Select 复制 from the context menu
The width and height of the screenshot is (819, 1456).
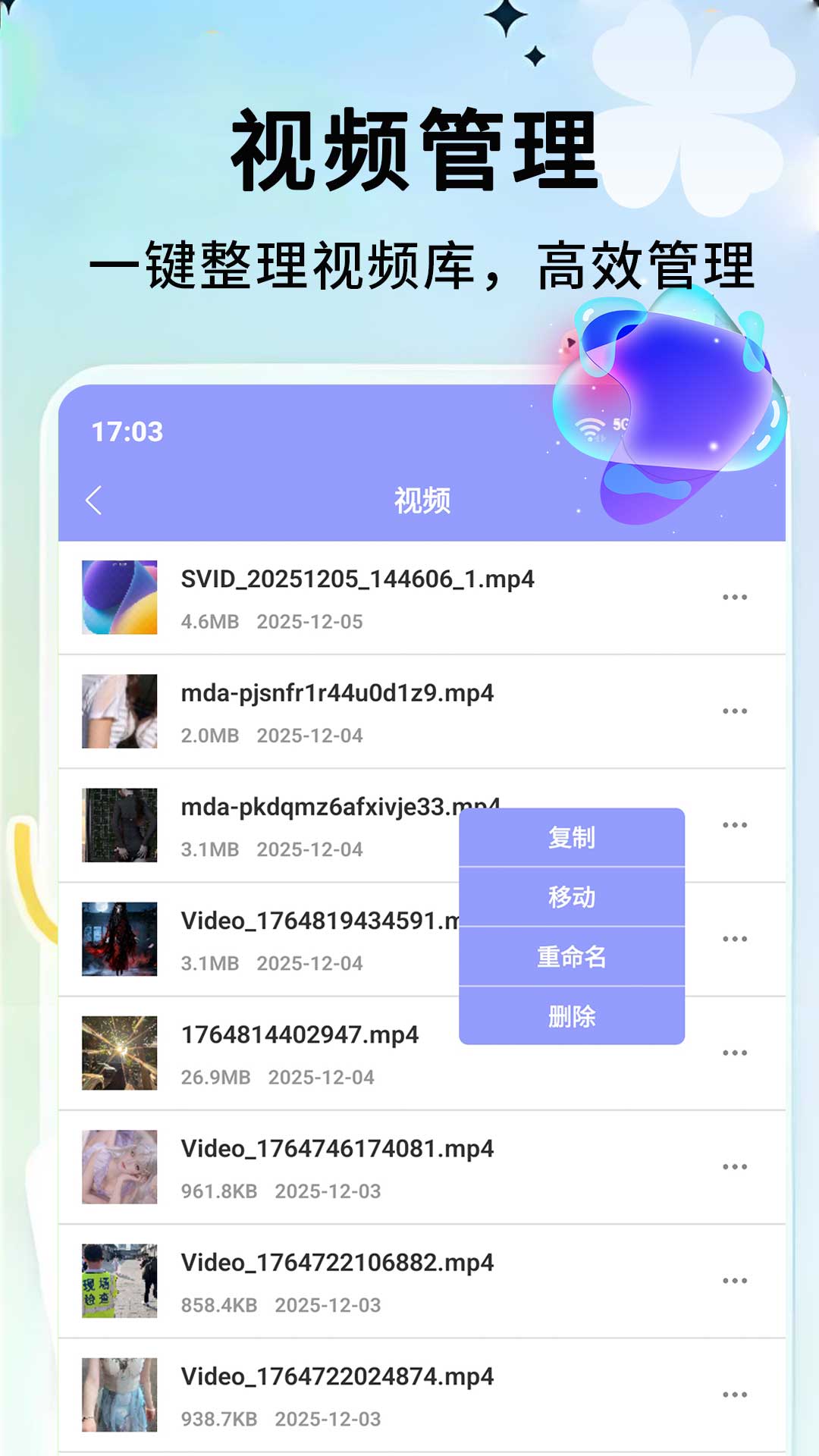570,838
